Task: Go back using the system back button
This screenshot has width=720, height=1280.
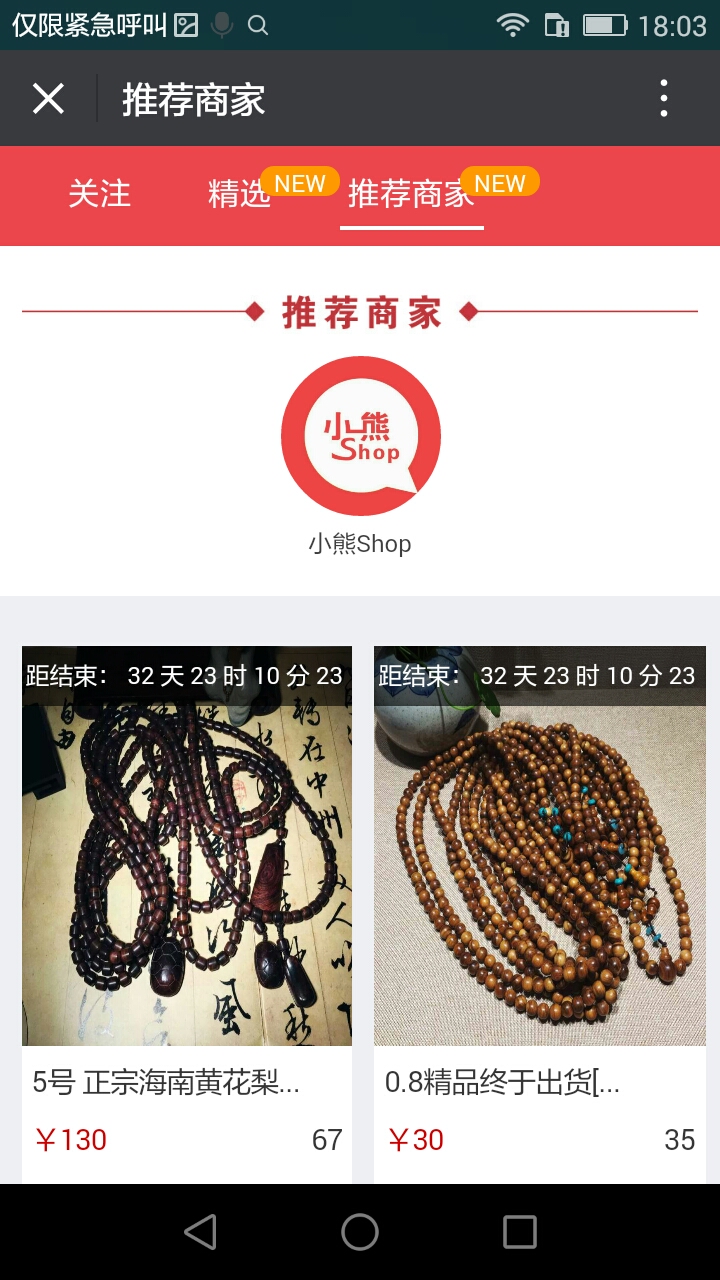Action: pyautogui.click(x=200, y=1232)
